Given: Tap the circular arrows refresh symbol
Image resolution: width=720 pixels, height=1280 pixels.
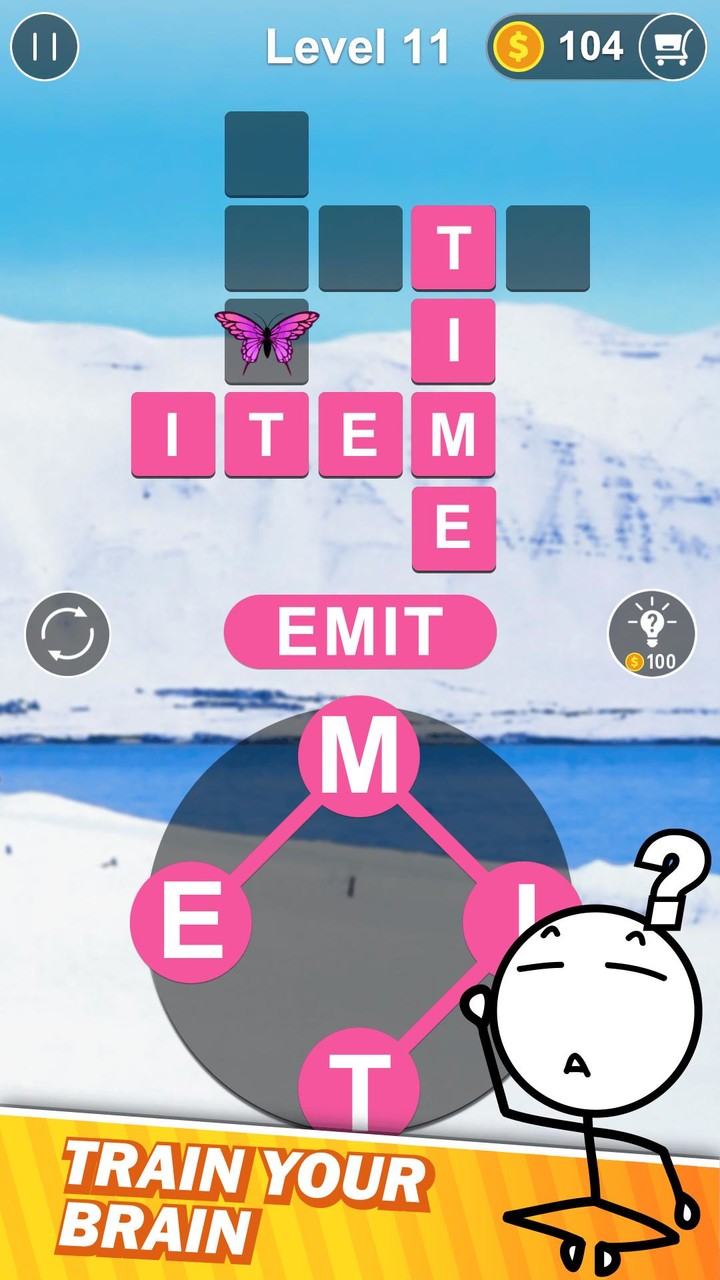Looking at the screenshot, I should [x=66, y=634].
